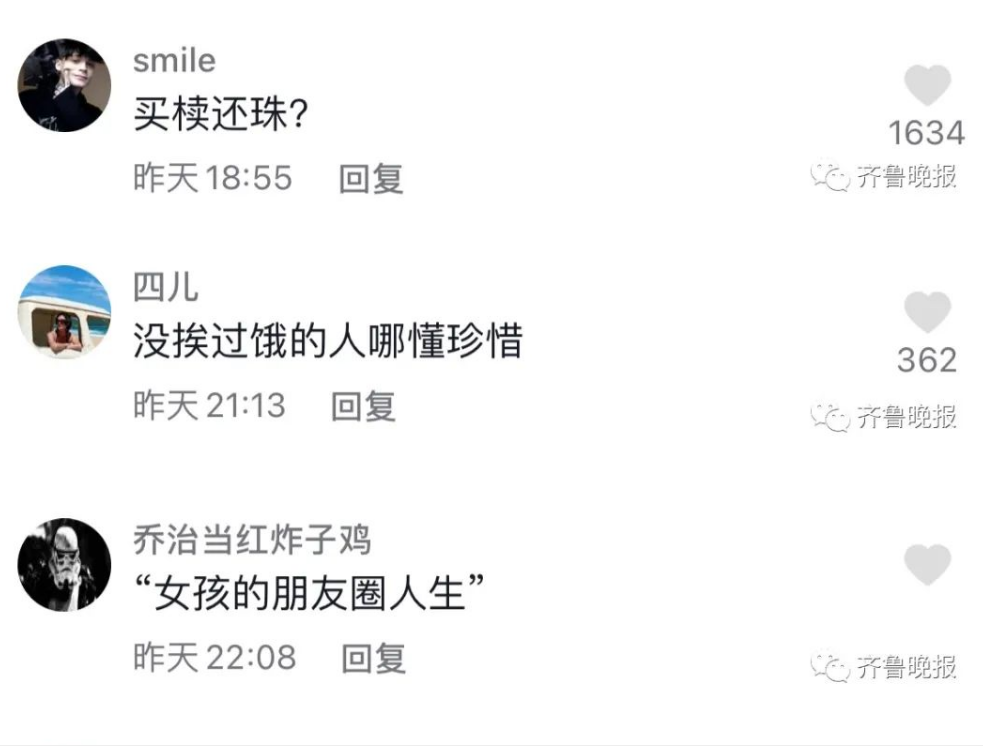Screen dimensions: 983x747
Task: Like 四儿's comment about hunger
Action: tap(927, 313)
